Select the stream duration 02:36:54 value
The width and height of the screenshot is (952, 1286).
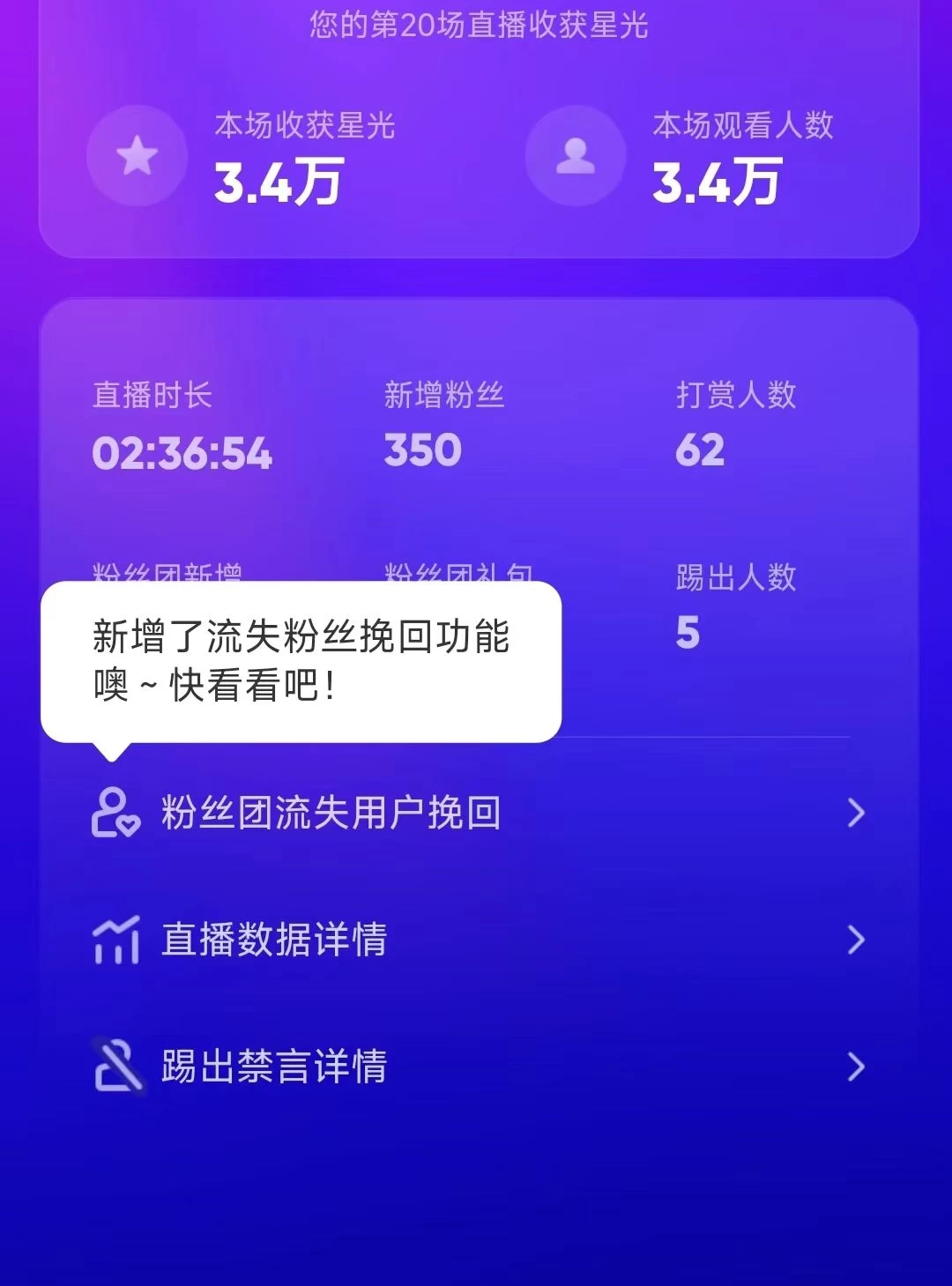pyautogui.click(x=183, y=454)
